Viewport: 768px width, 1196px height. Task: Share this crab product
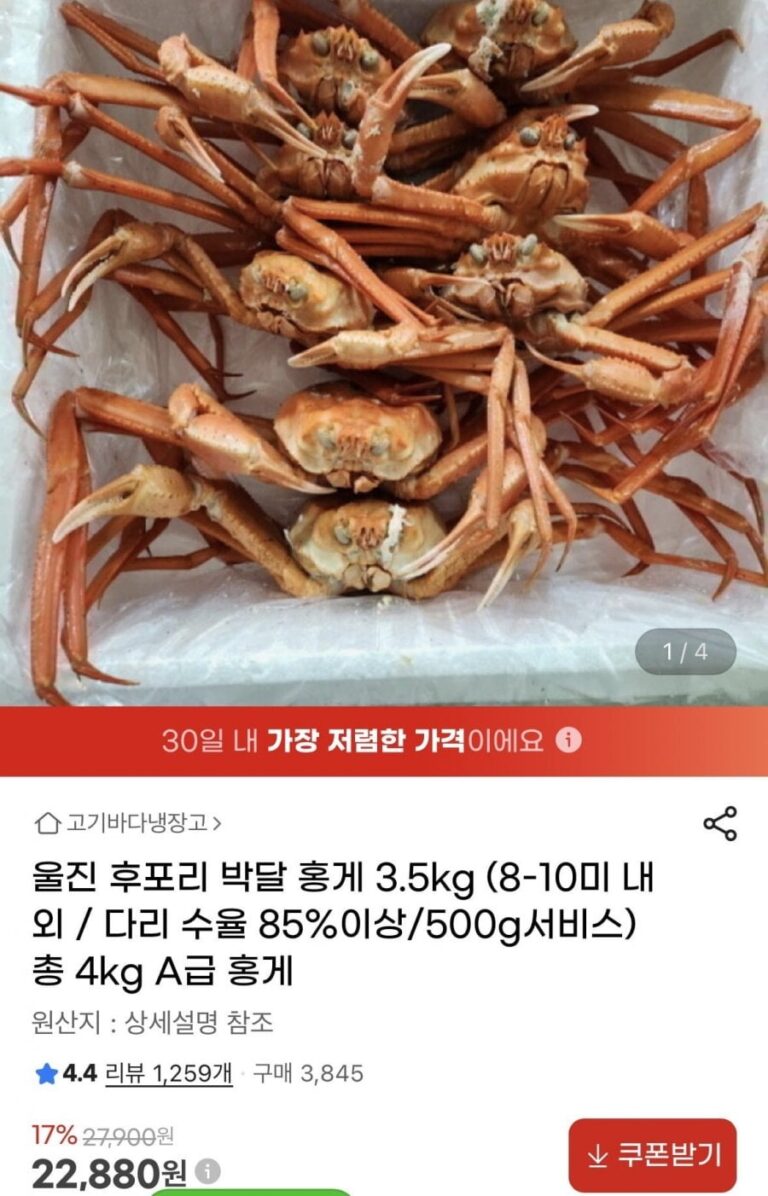click(720, 823)
